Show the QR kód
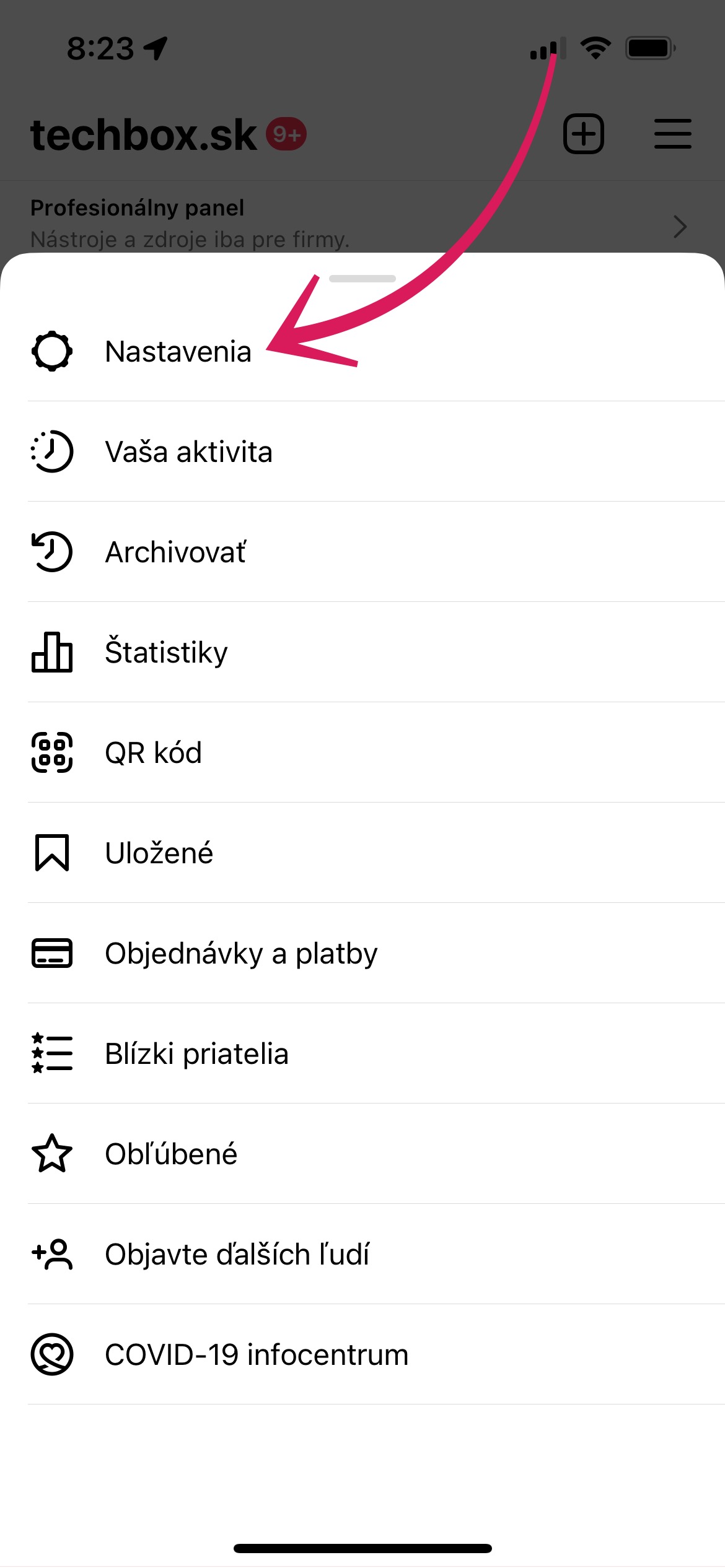This screenshot has width=725, height=1568. [x=362, y=752]
